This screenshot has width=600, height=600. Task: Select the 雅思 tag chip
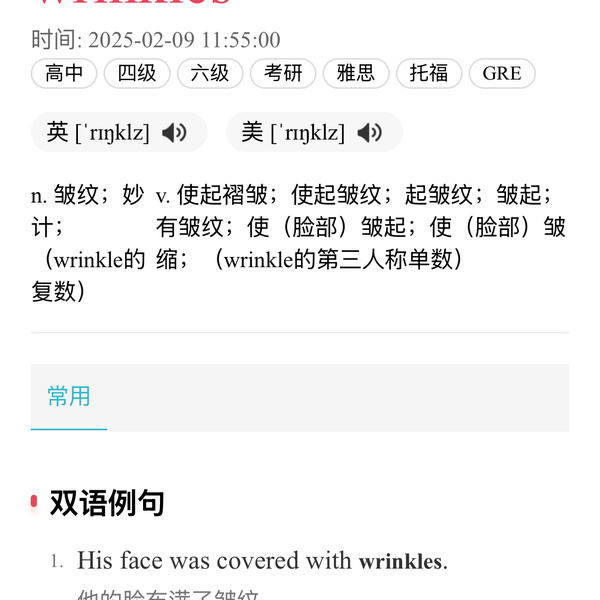point(356,73)
